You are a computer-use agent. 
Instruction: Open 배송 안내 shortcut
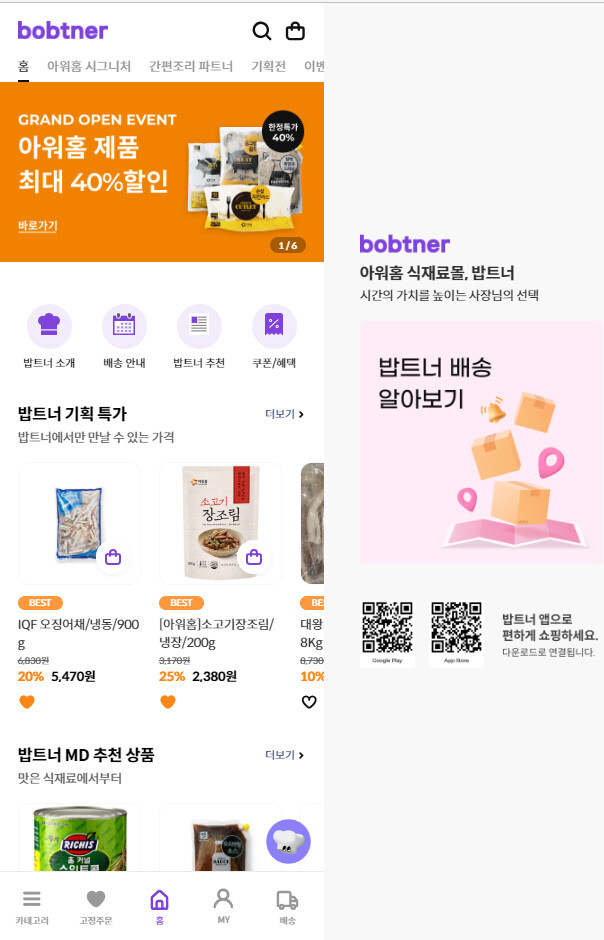tap(124, 335)
